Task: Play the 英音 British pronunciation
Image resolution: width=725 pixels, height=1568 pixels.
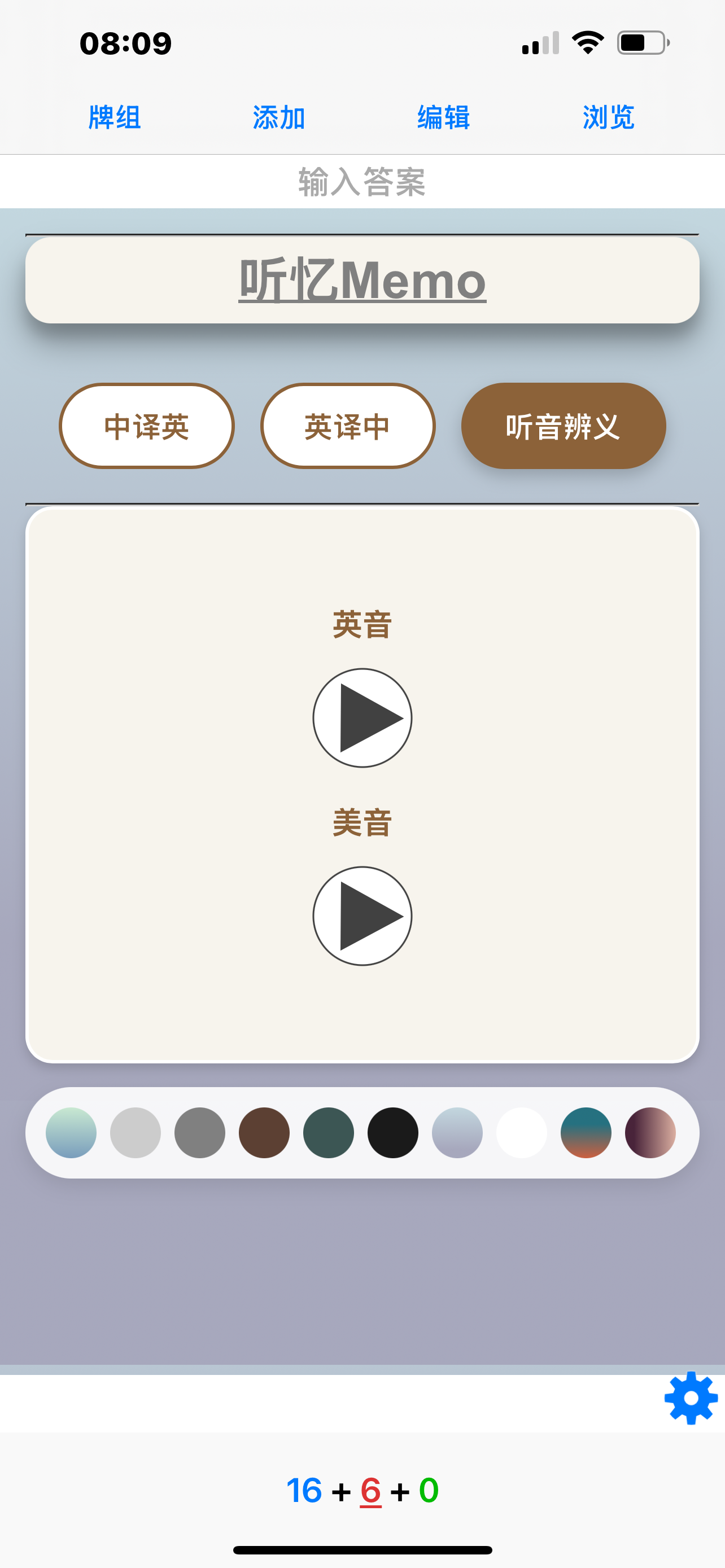Action: point(362,719)
